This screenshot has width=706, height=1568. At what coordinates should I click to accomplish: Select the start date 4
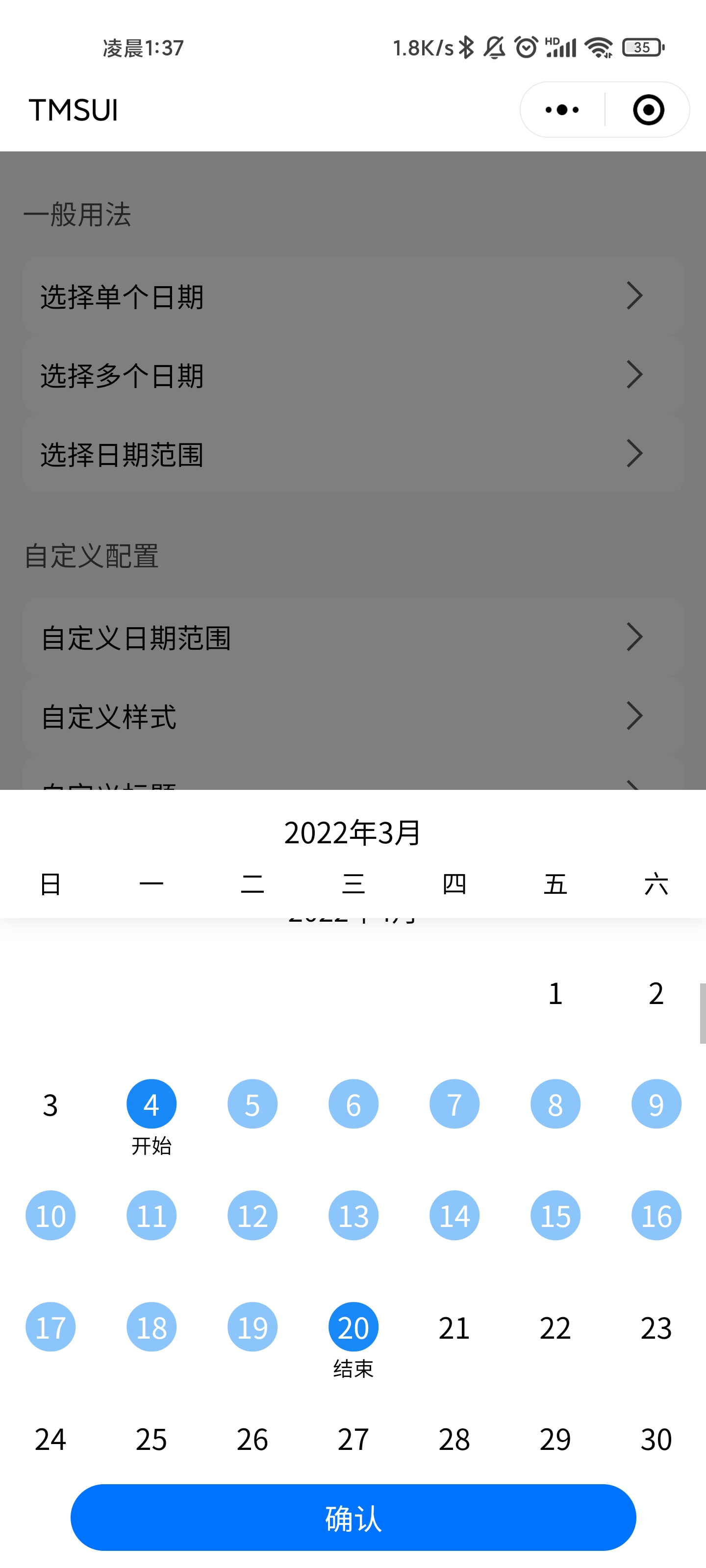pyautogui.click(x=151, y=1103)
